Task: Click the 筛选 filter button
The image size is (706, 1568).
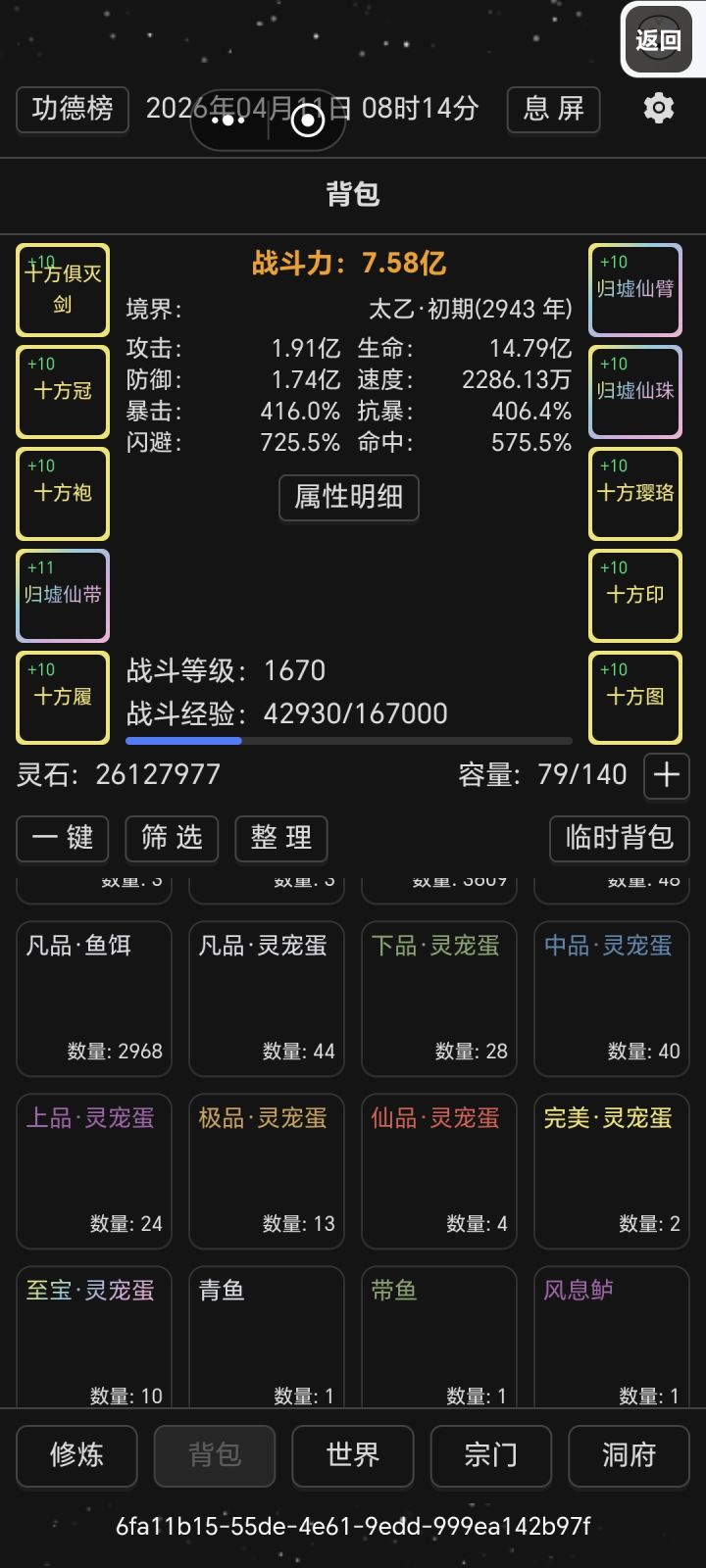Action: tap(172, 839)
